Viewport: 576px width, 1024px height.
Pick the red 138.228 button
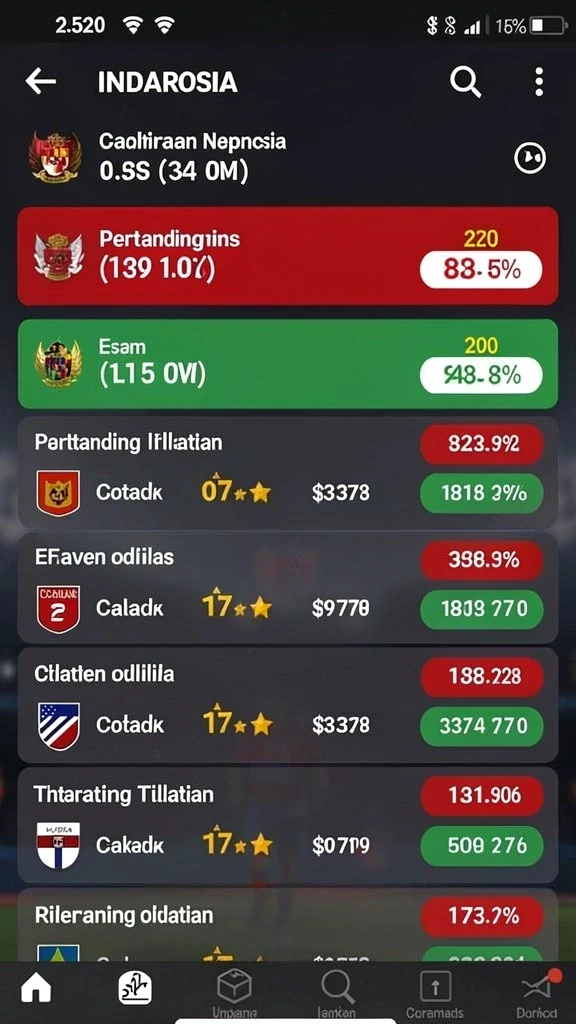[482, 677]
